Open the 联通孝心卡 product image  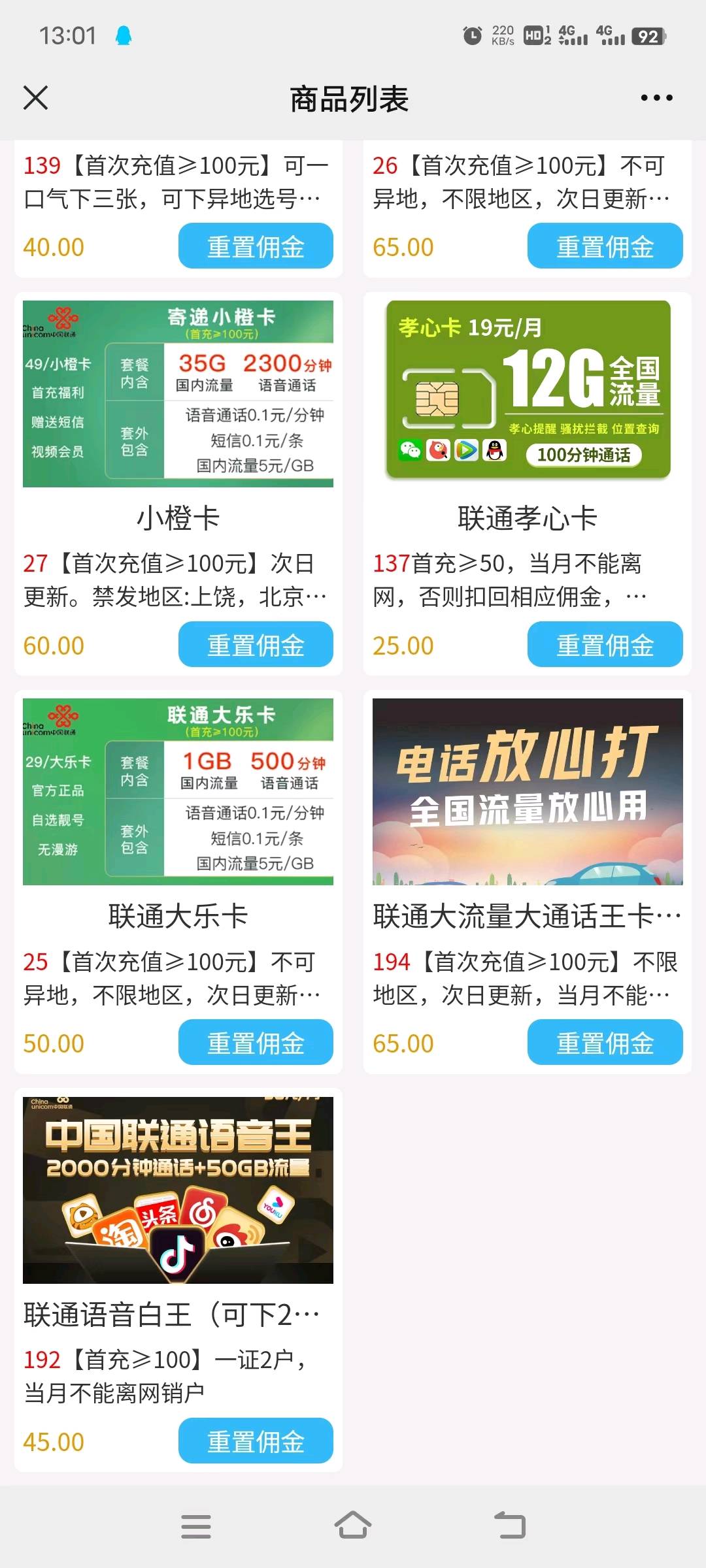click(528, 391)
